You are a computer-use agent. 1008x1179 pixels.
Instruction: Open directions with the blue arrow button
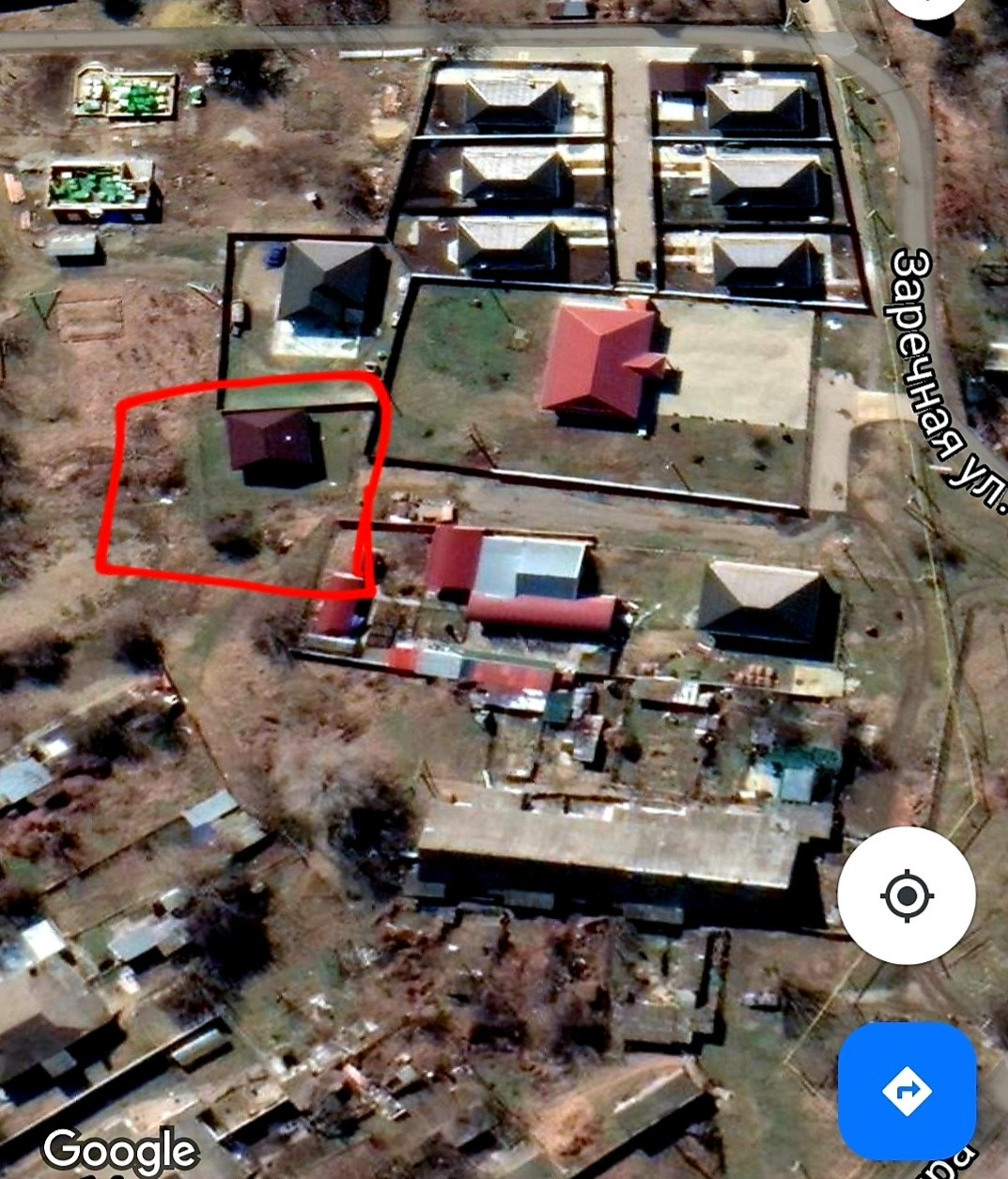[x=906, y=1091]
